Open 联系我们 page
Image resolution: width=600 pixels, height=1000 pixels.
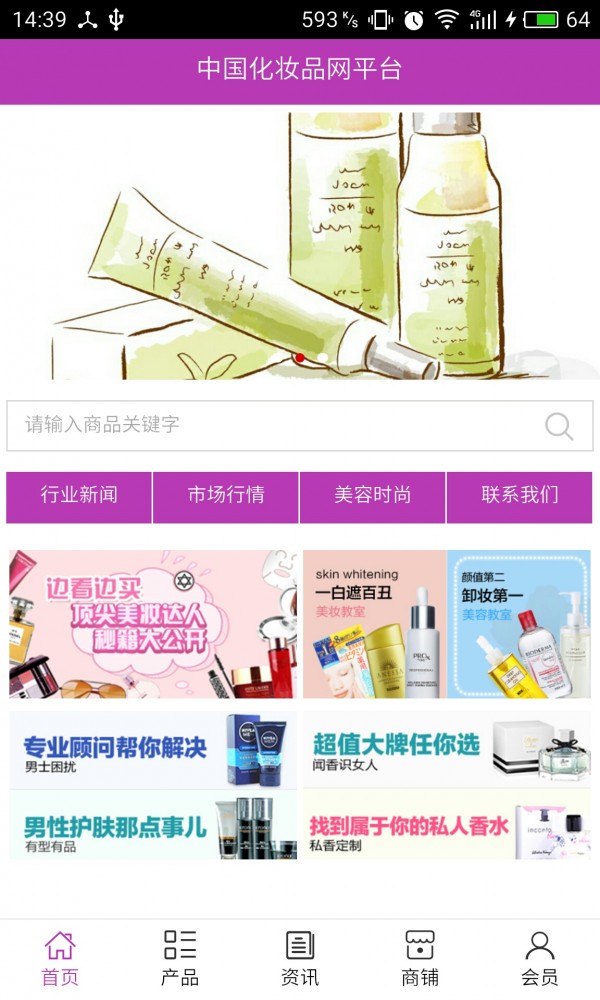point(520,496)
